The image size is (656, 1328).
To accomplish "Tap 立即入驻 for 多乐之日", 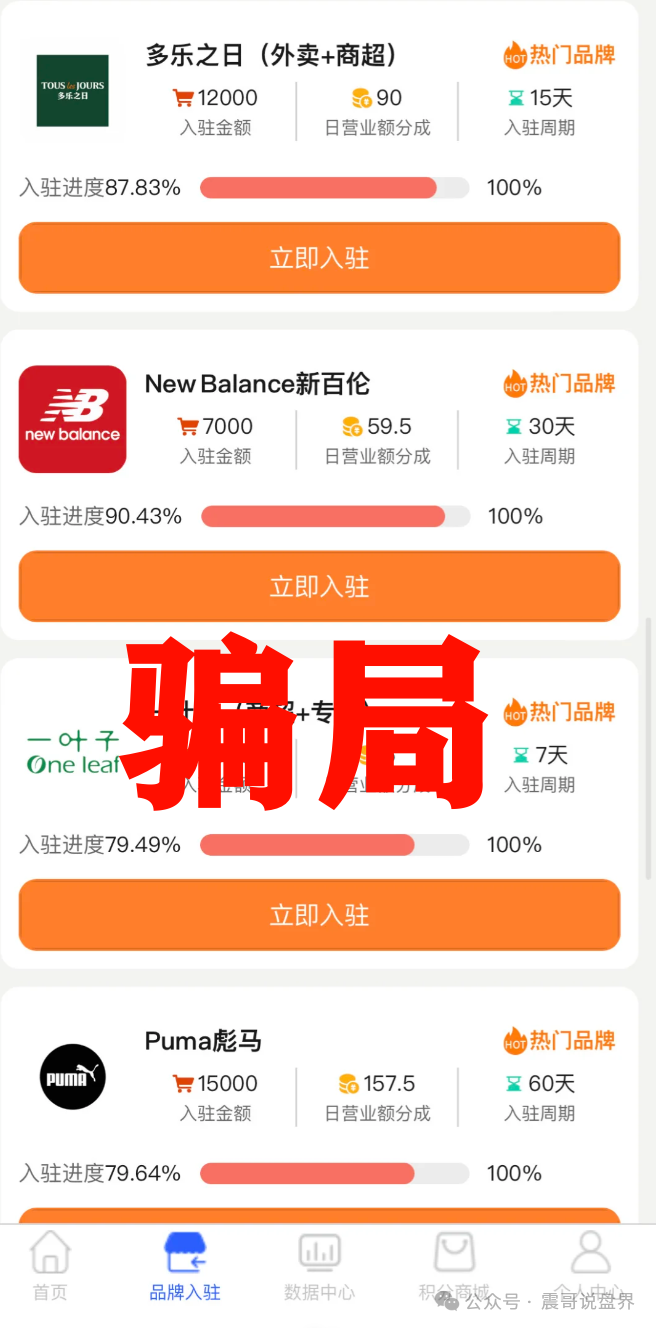I will 319,258.
